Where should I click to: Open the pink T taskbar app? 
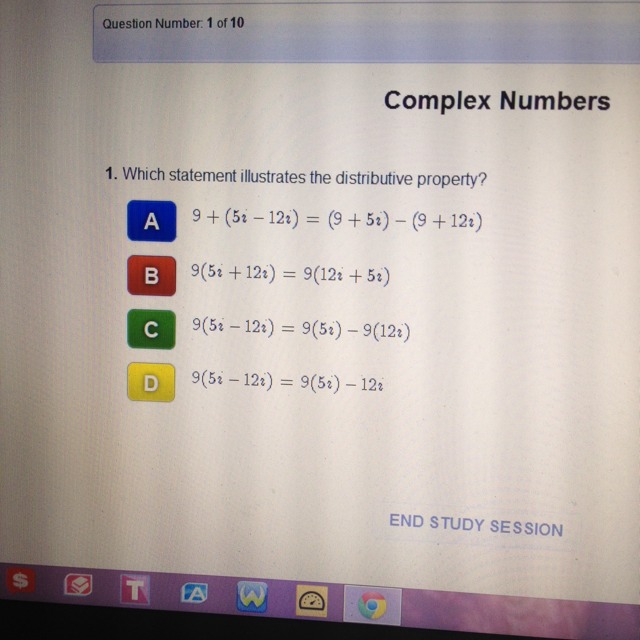(135, 589)
